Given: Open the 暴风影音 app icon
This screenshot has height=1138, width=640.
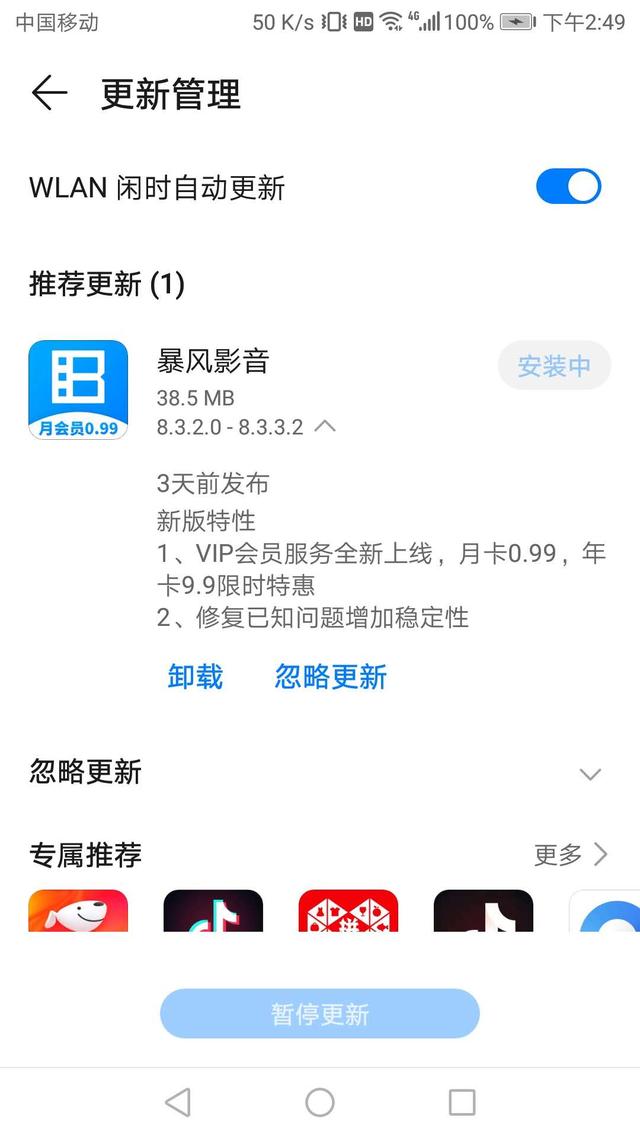Looking at the screenshot, I should coord(78,390).
